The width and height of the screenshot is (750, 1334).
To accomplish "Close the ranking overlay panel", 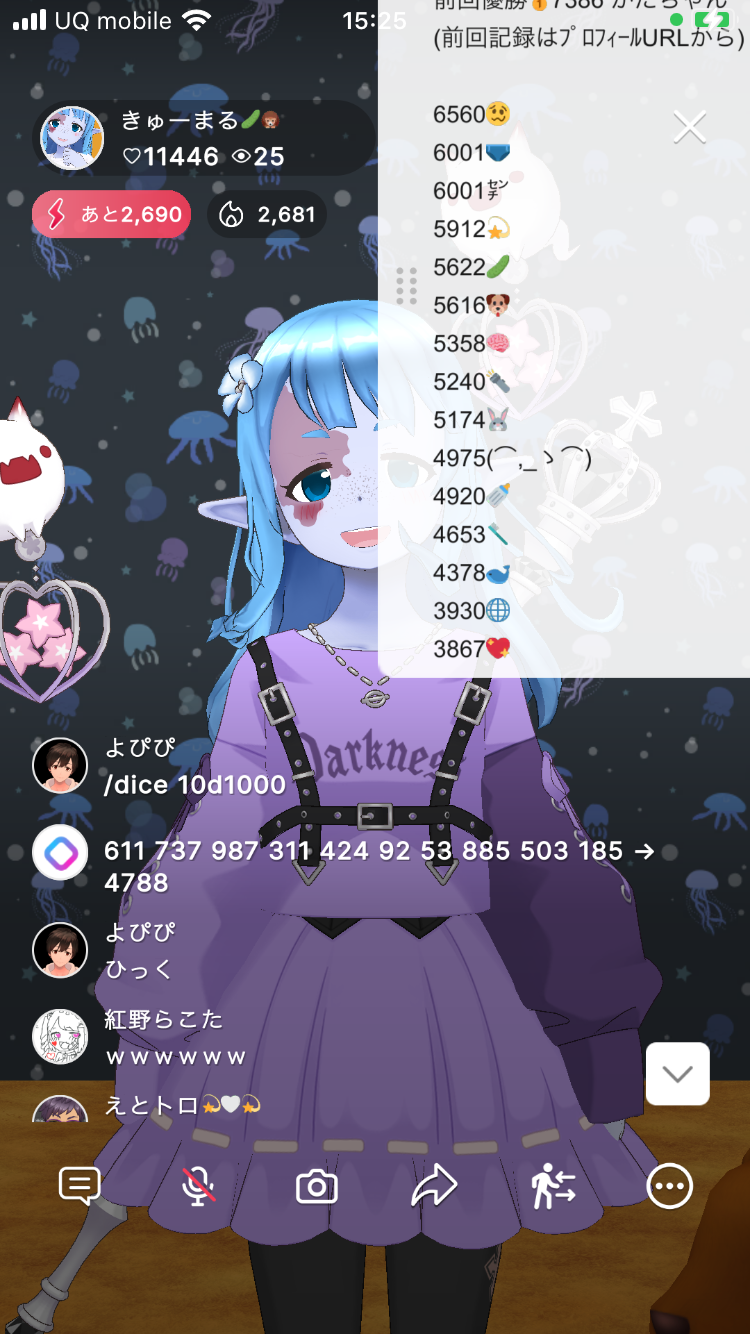I will tap(690, 127).
